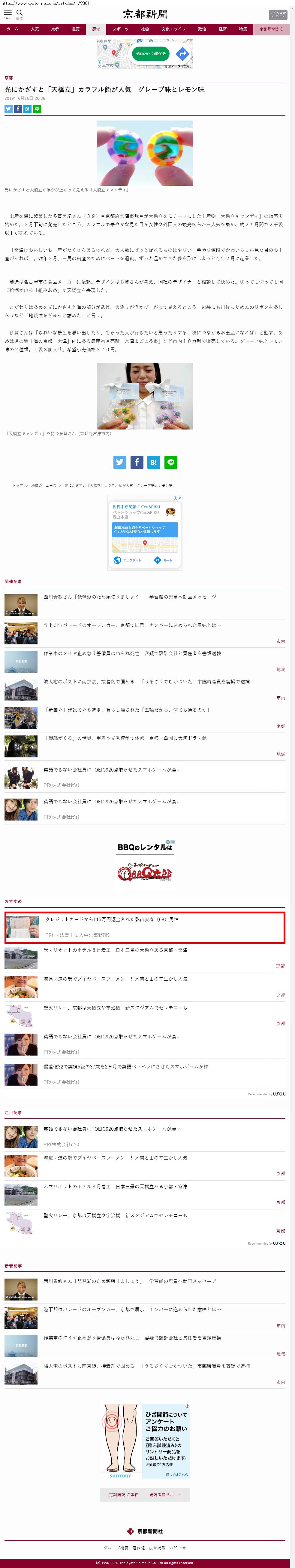Read 米マリオットのホテル article under おすすめ
Image resolution: width=295 pixels, height=1568 pixels.
coord(116,949)
